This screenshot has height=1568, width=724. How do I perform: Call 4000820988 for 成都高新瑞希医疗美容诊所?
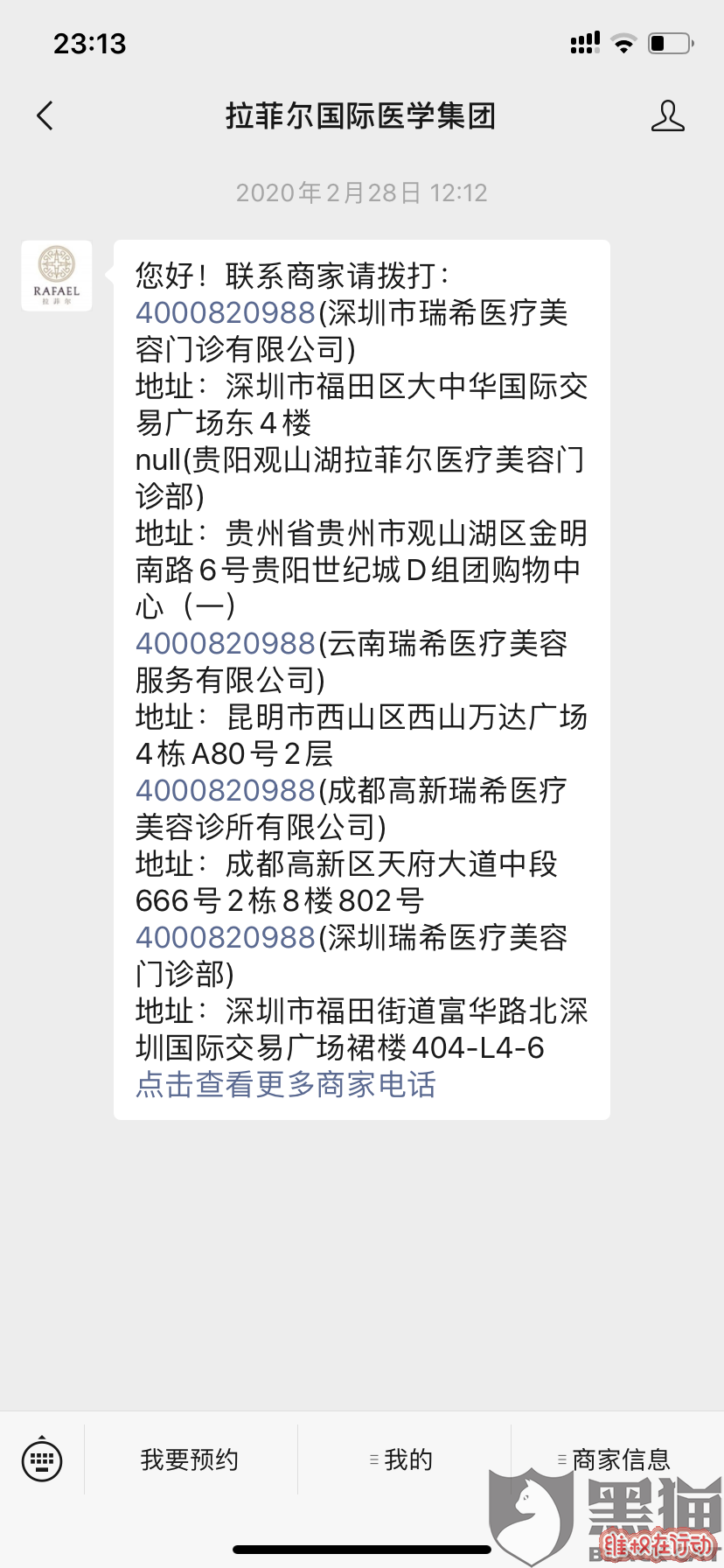(x=225, y=790)
